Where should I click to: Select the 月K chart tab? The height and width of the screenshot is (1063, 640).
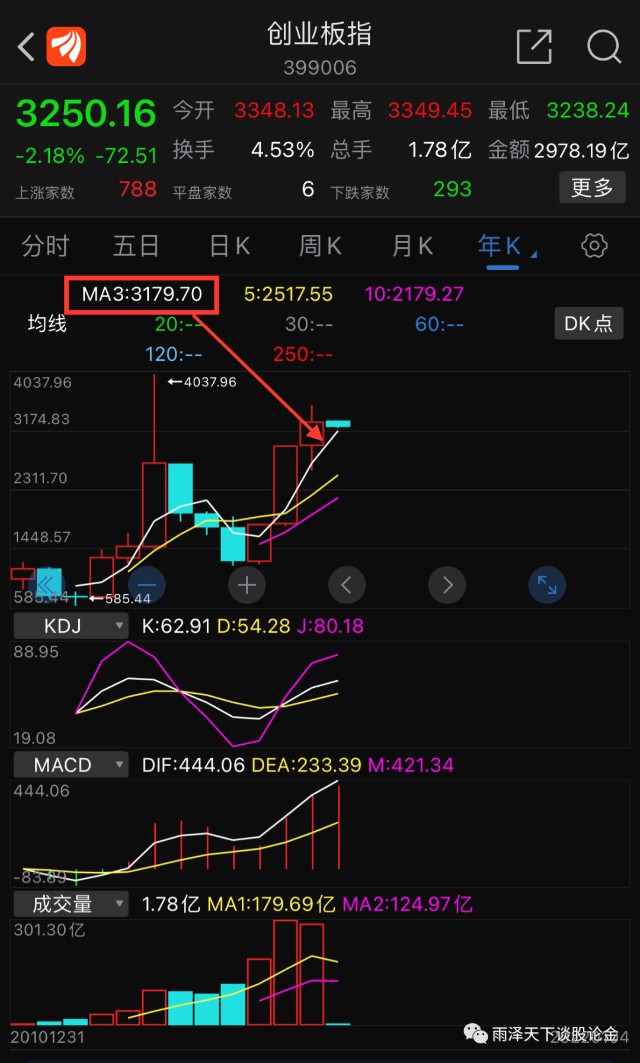point(412,246)
